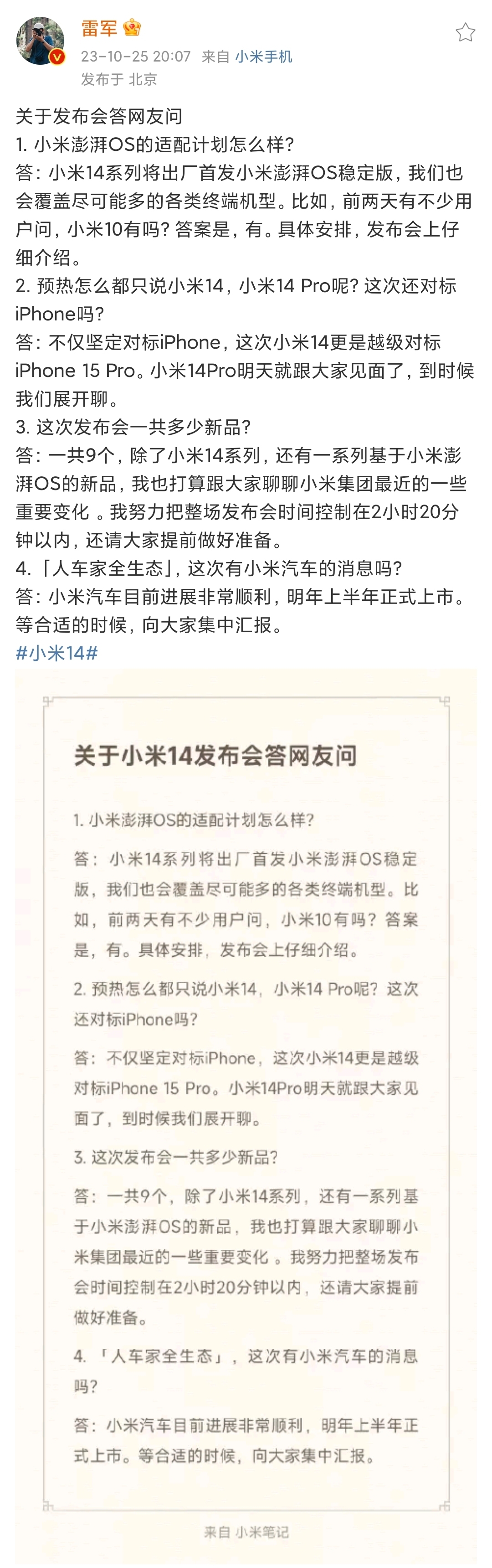
Task: Open 雷军's profile avatar
Action: click(40, 41)
